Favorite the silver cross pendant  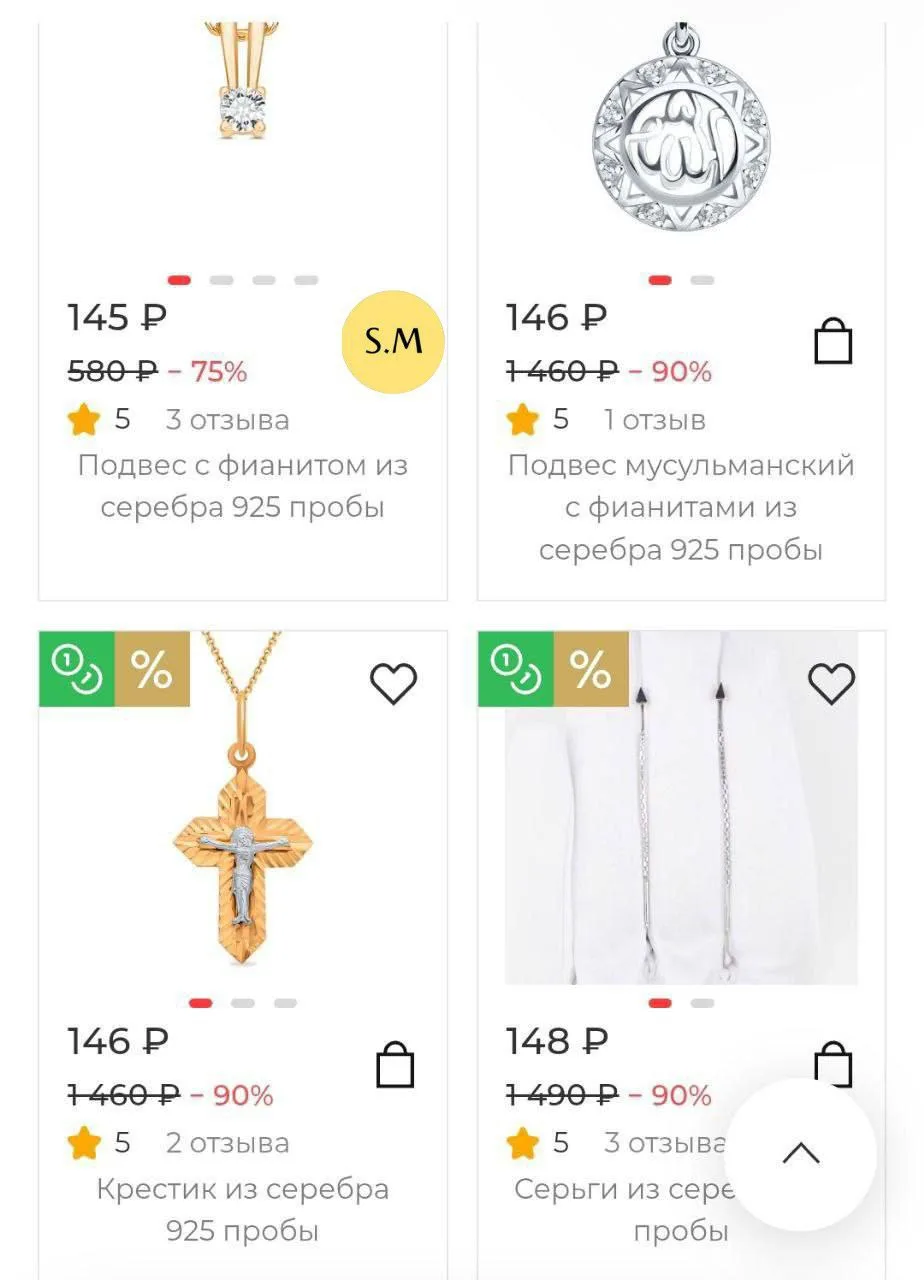(393, 684)
